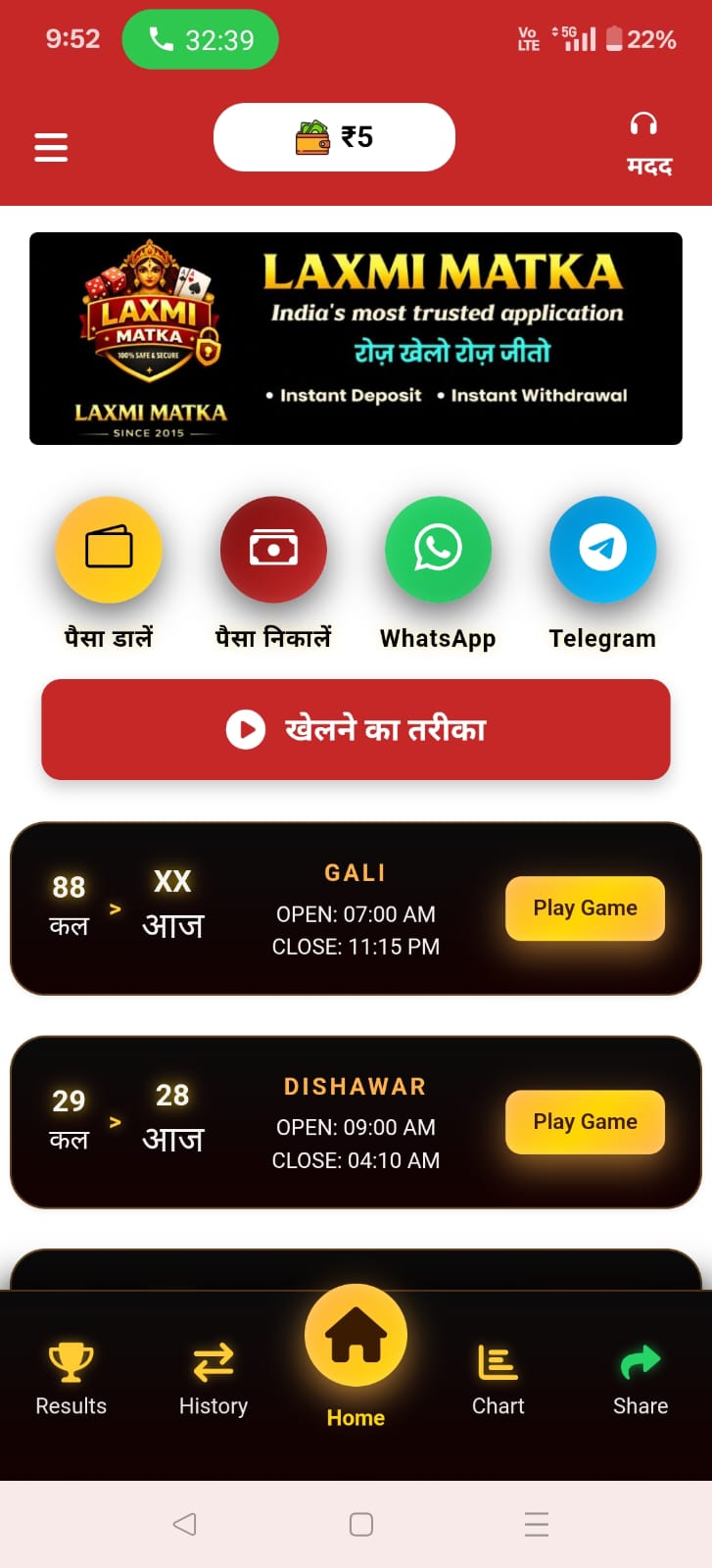The width and height of the screenshot is (712, 1568).
Task: Tap Play Game for DISHAWAR
Action: (585, 1122)
